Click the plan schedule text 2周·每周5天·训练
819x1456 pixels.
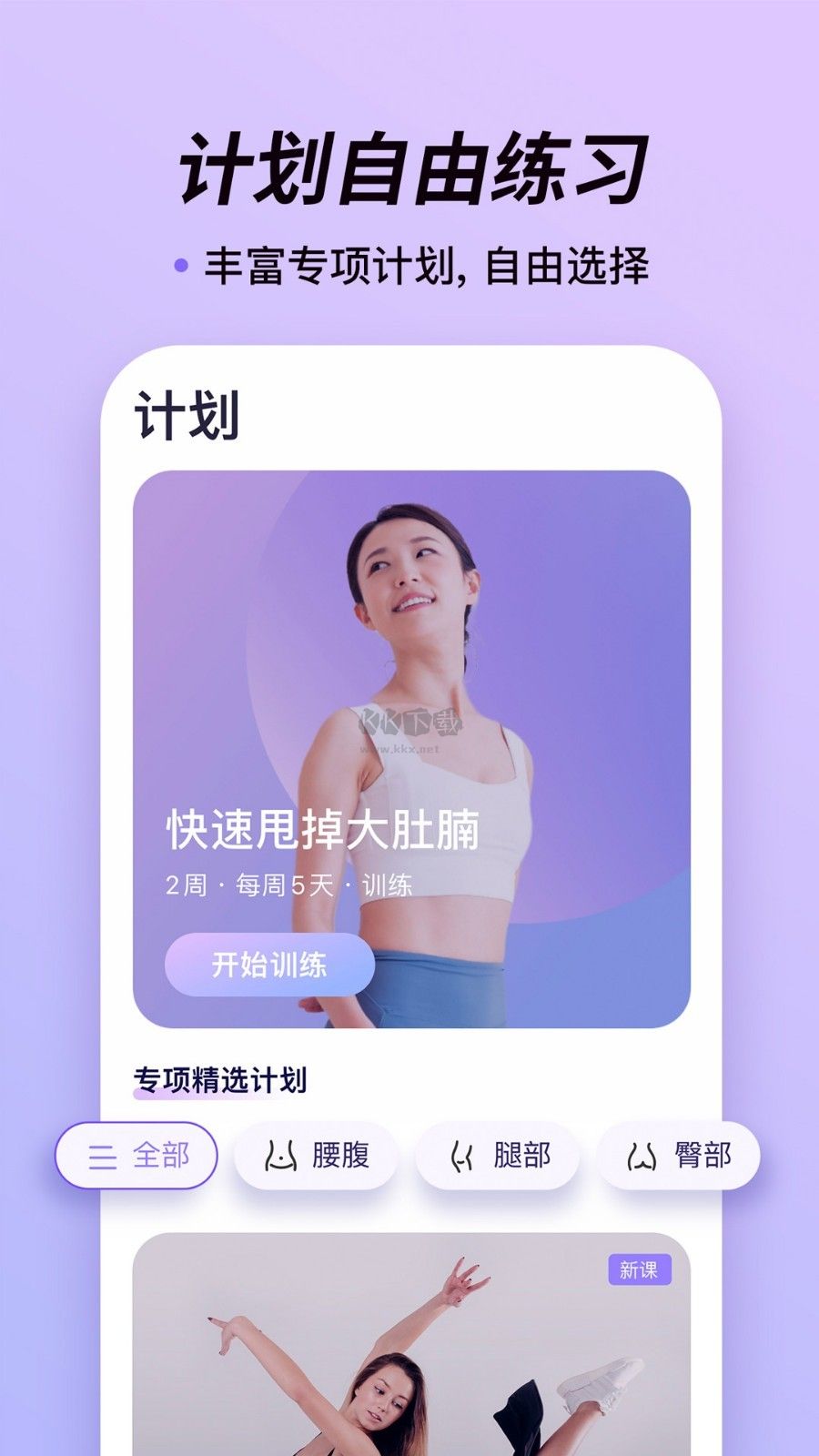click(291, 881)
